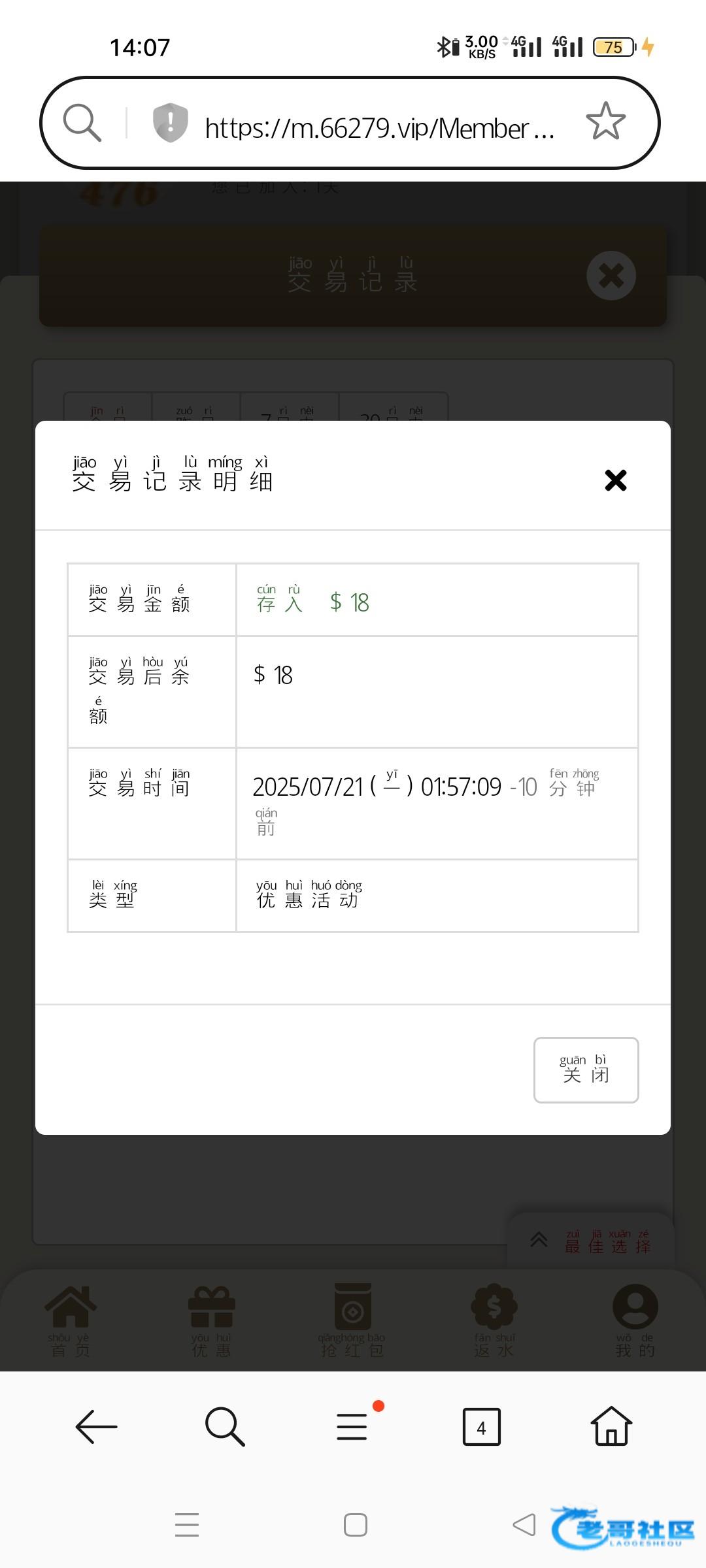Open the browser menu
The width and height of the screenshot is (706, 1568).
pyautogui.click(x=352, y=1426)
